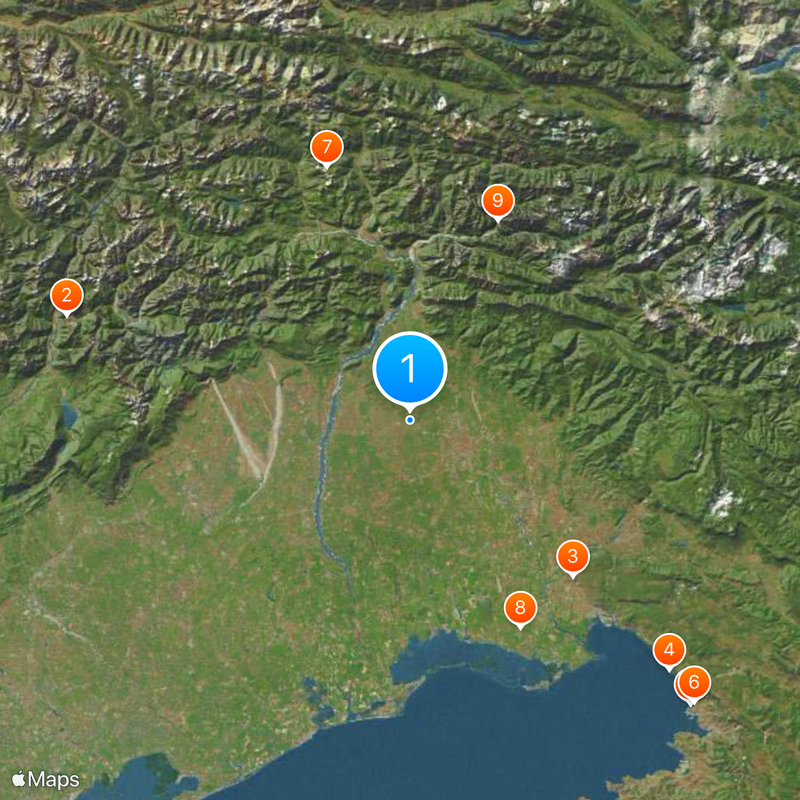Viewport: 800px width, 800px height.
Task: Select map pin number 4
Action: (668, 650)
